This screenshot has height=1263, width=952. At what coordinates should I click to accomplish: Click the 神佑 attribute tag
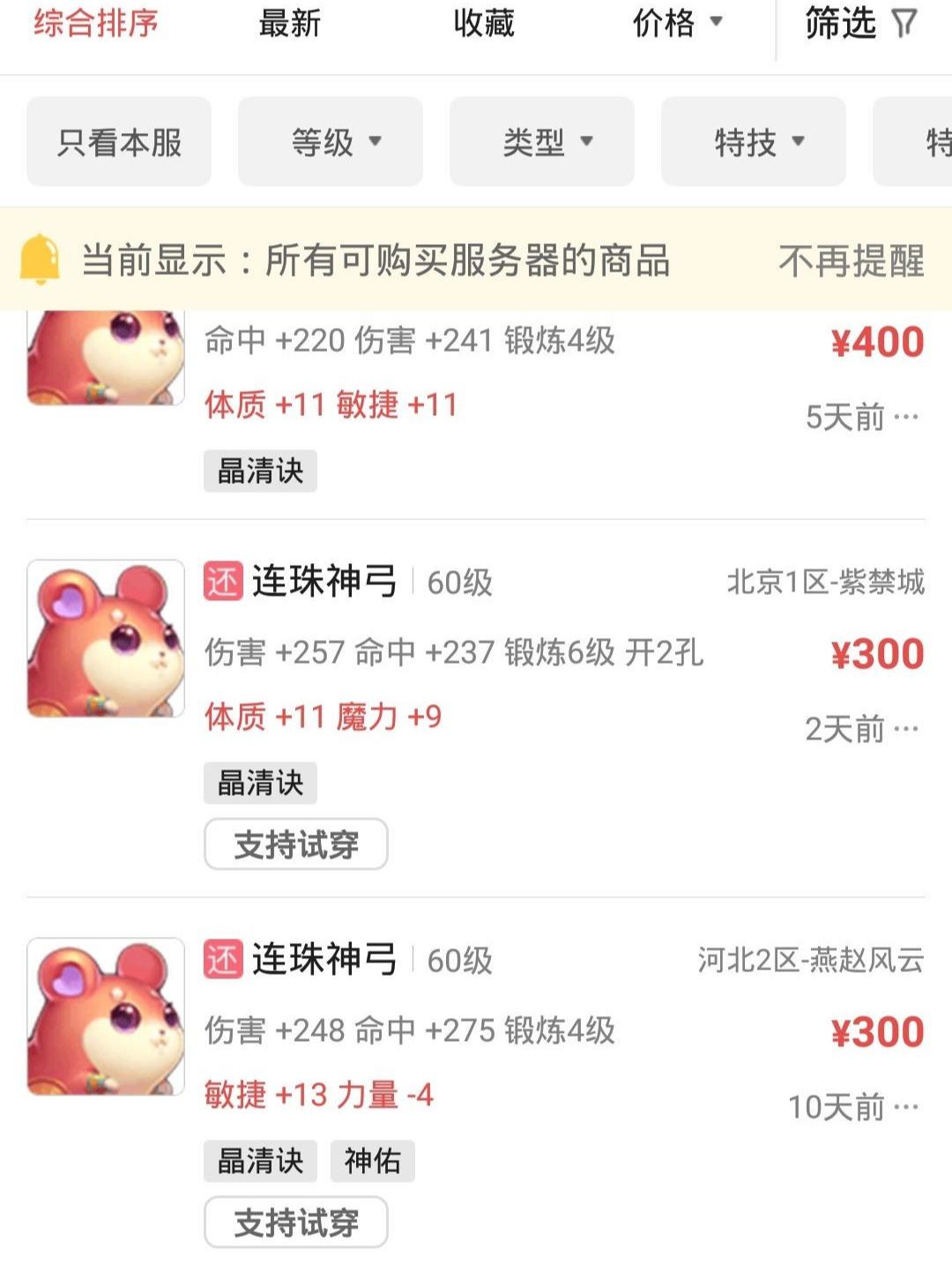tap(373, 1162)
